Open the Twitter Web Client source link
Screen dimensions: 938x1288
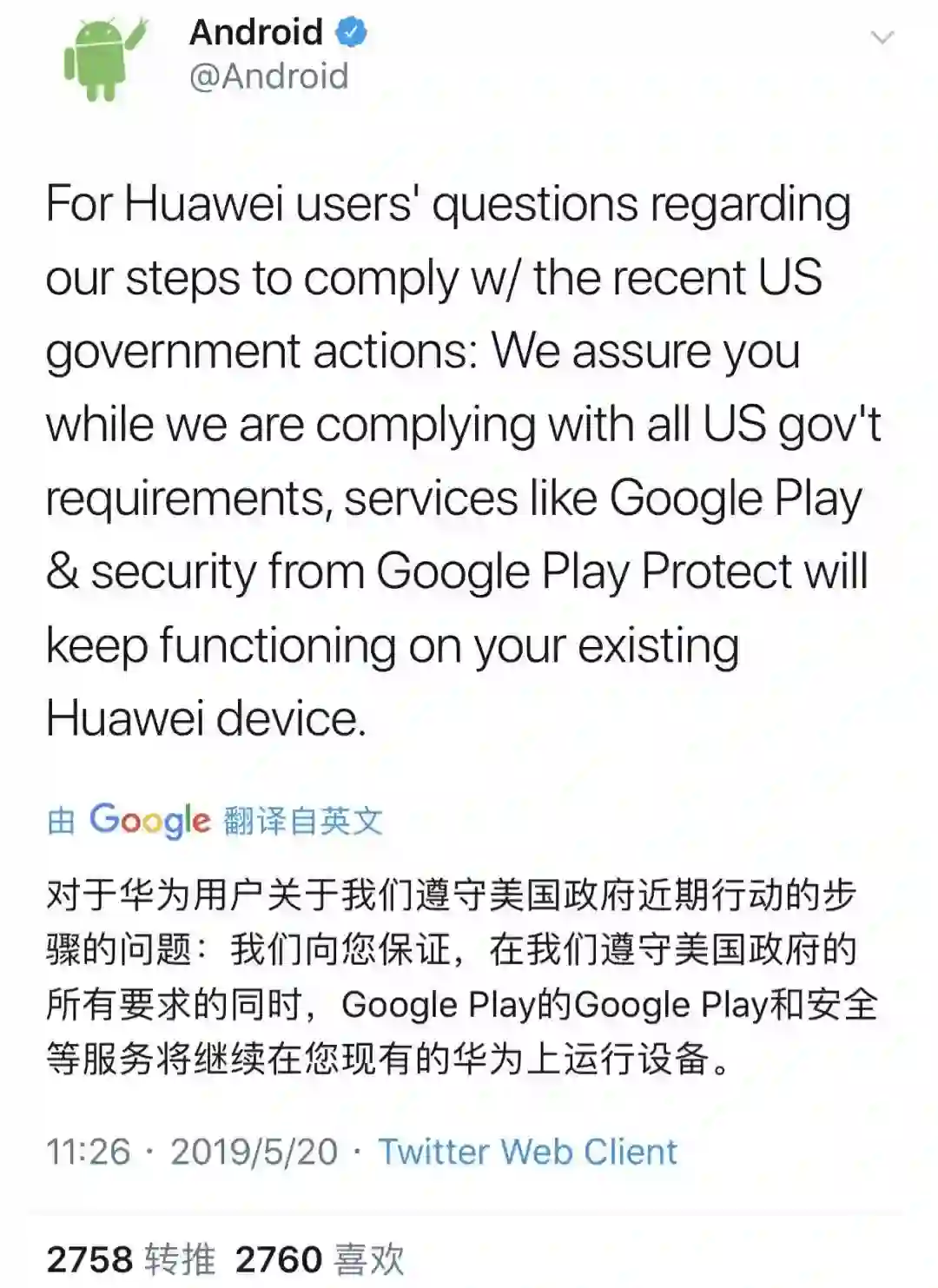click(527, 1152)
